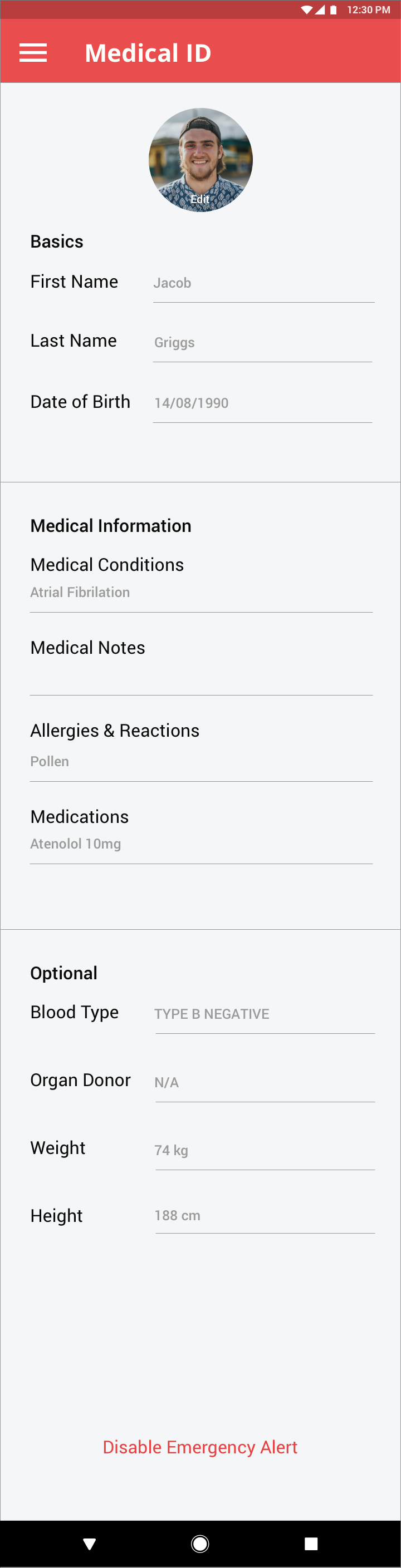Image resolution: width=401 pixels, height=1568 pixels.
Task: Disable Emergency Alert
Action: 200,1447
